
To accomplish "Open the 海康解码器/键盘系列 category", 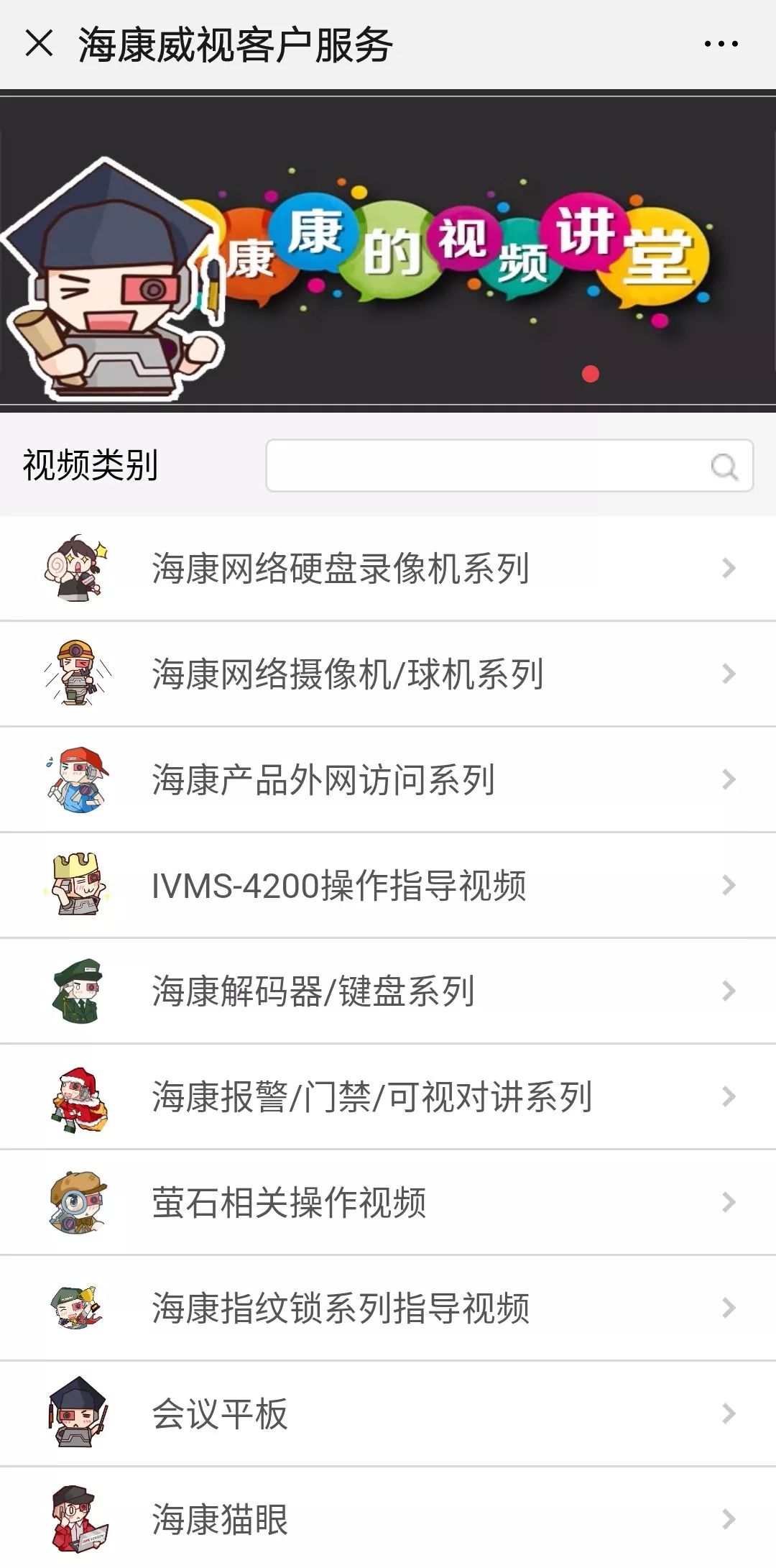I will pyautogui.click(x=388, y=990).
